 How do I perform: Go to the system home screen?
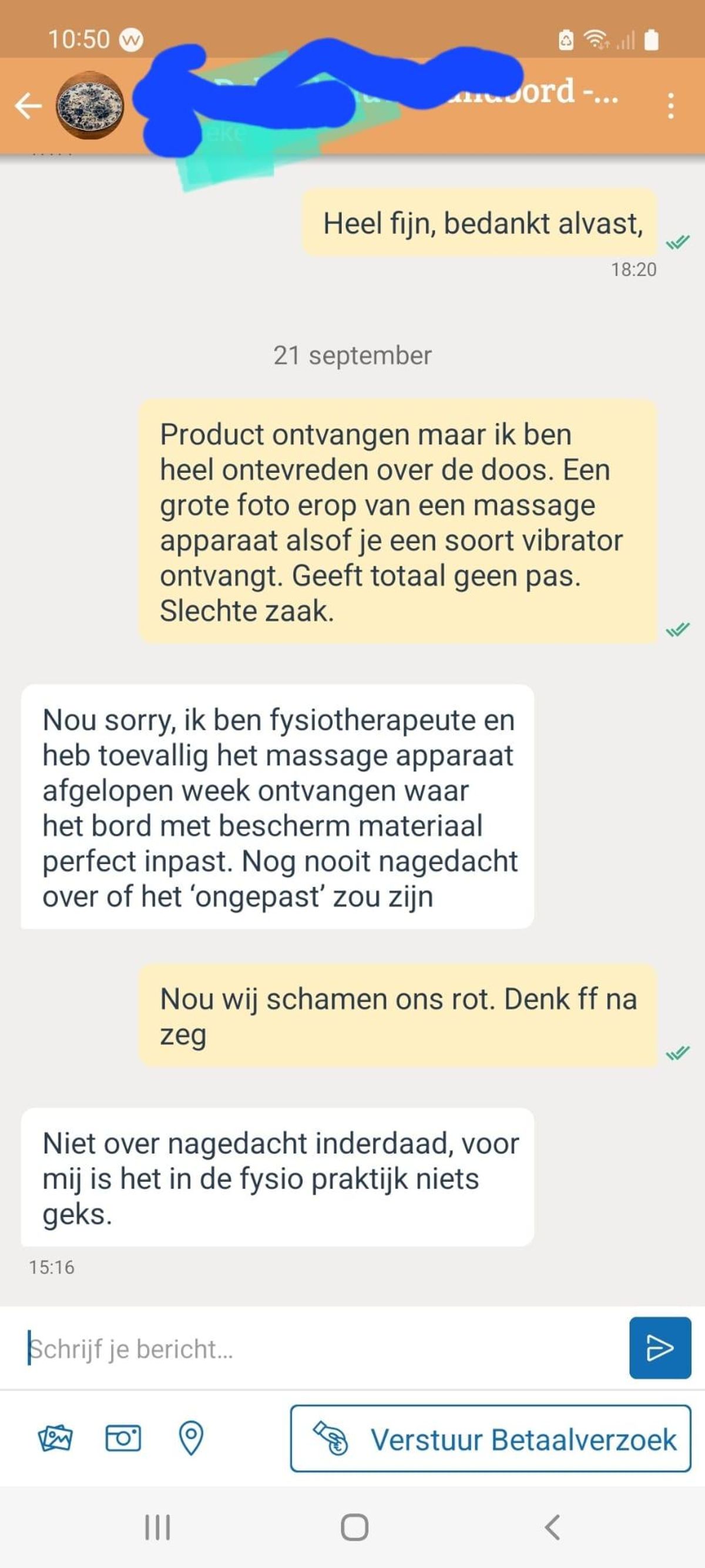(x=354, y=1527)
